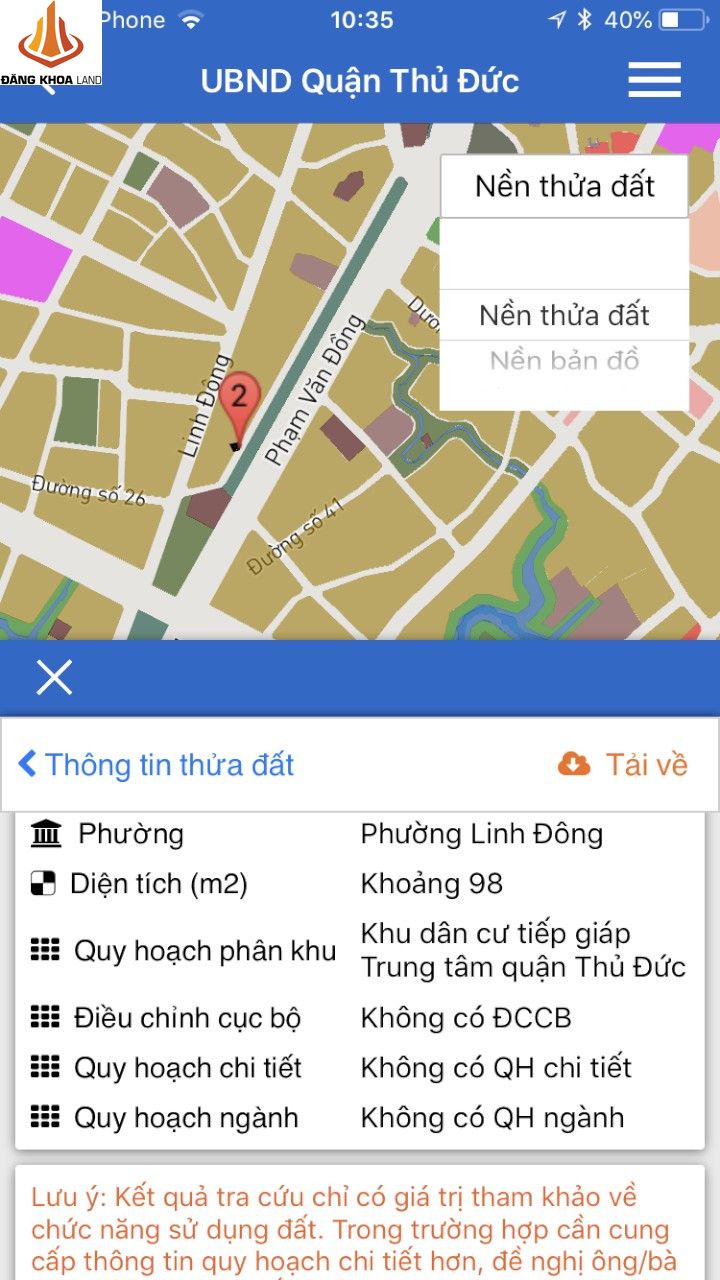This screenshot has height=1280, width=720.
Task: Open the Nền thửa đất map layer dropdown
Action: click(x=564, y=186)
